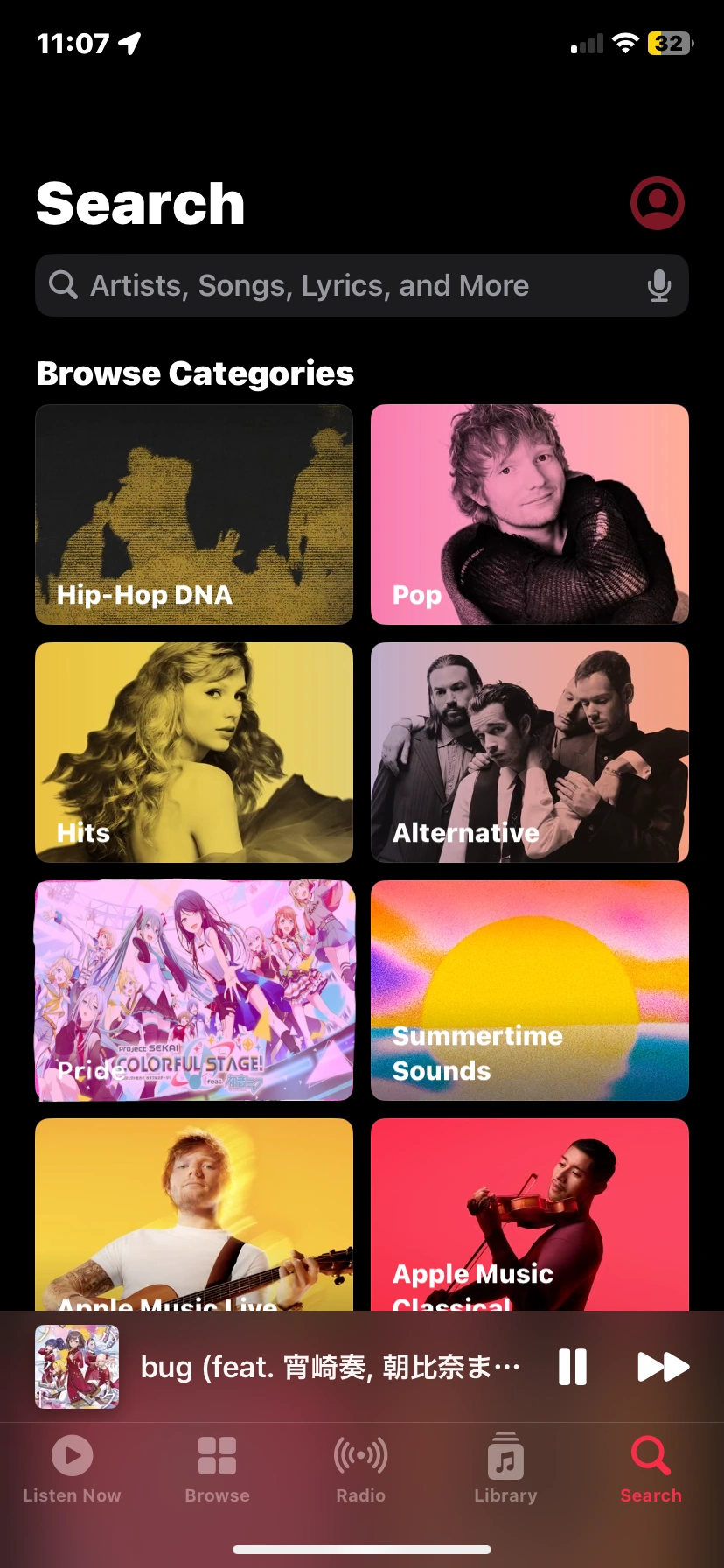Screen dimensions: 724x1568
Task: Open the Apple Music Classical category
Action: coord(529,1216)
